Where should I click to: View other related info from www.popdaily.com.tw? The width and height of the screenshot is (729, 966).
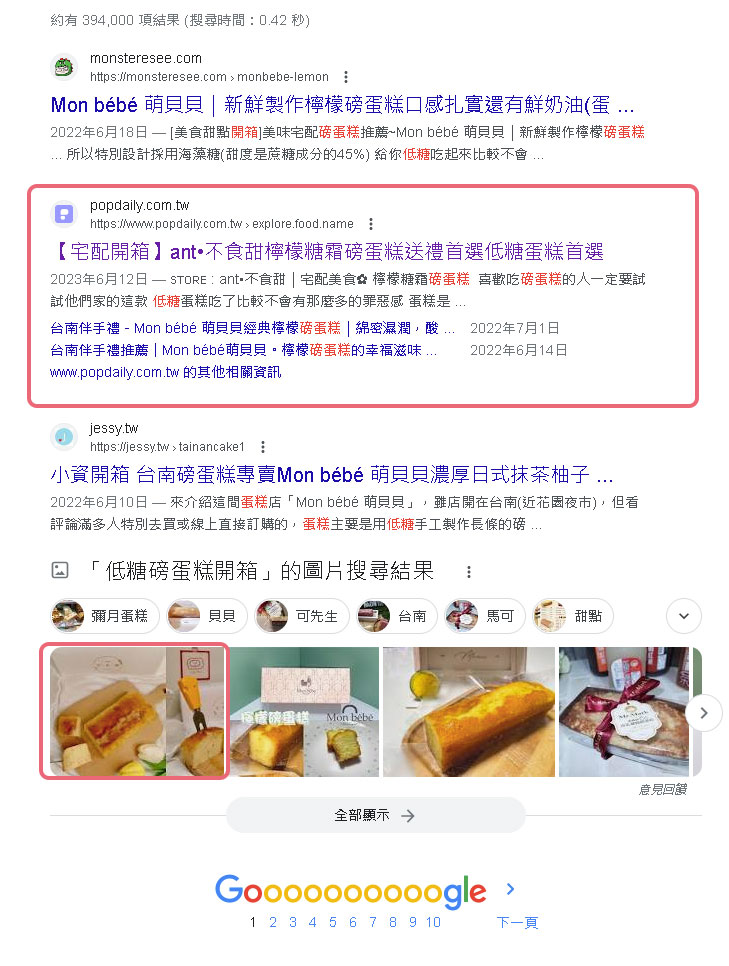pyautogui.click(x=165, y=372)
